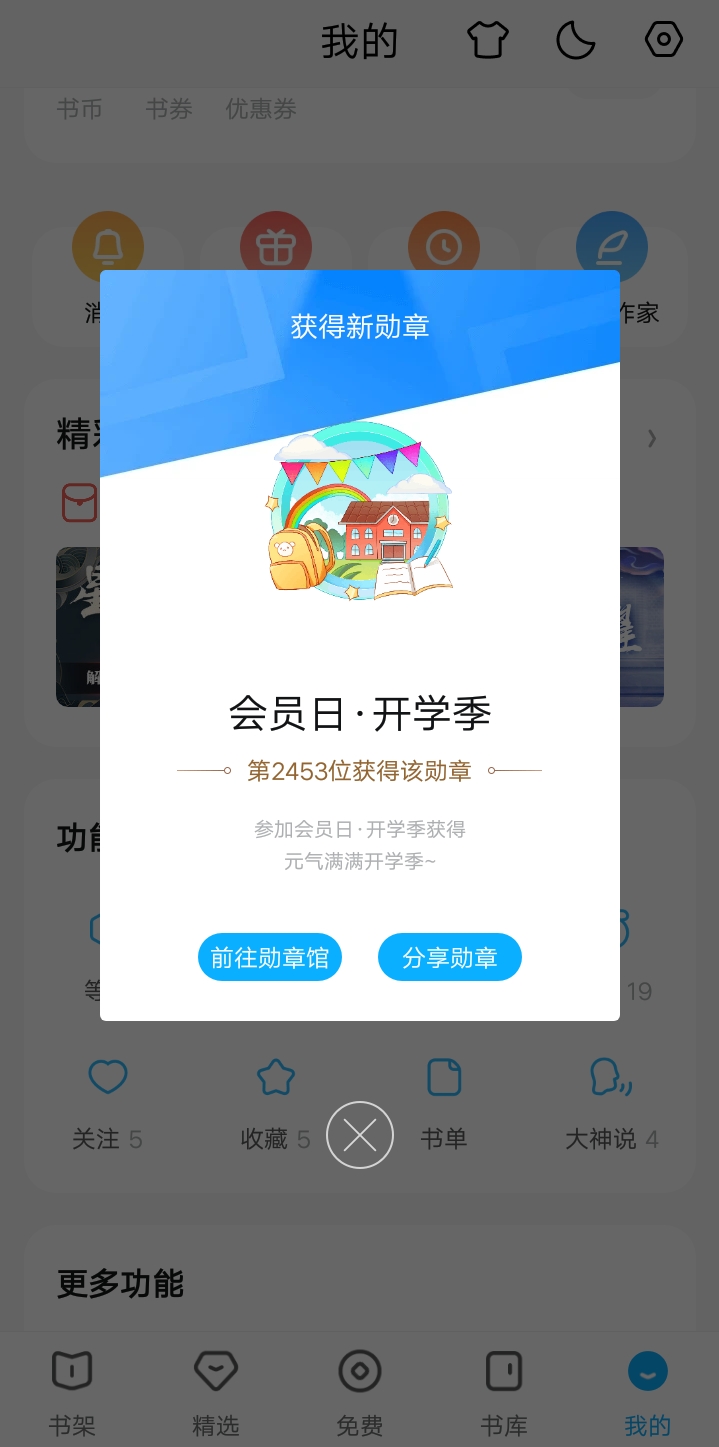Dismiss the new medal dialog
The width and height of the screenshot is (719, 1447).
click(x=360, y=1135)
